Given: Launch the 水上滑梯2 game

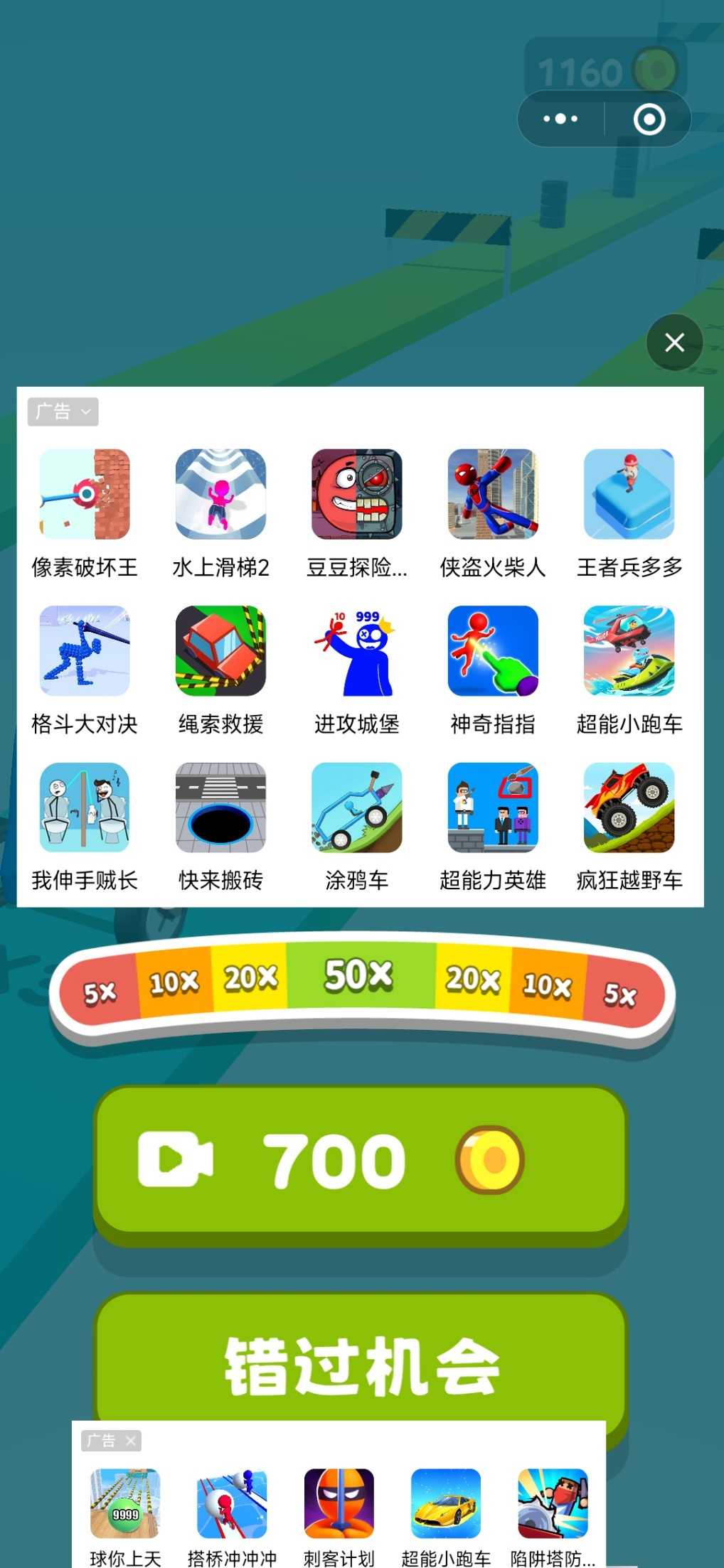Looking at the screenshot, I should pyautogui.click(x=220, y=495).
